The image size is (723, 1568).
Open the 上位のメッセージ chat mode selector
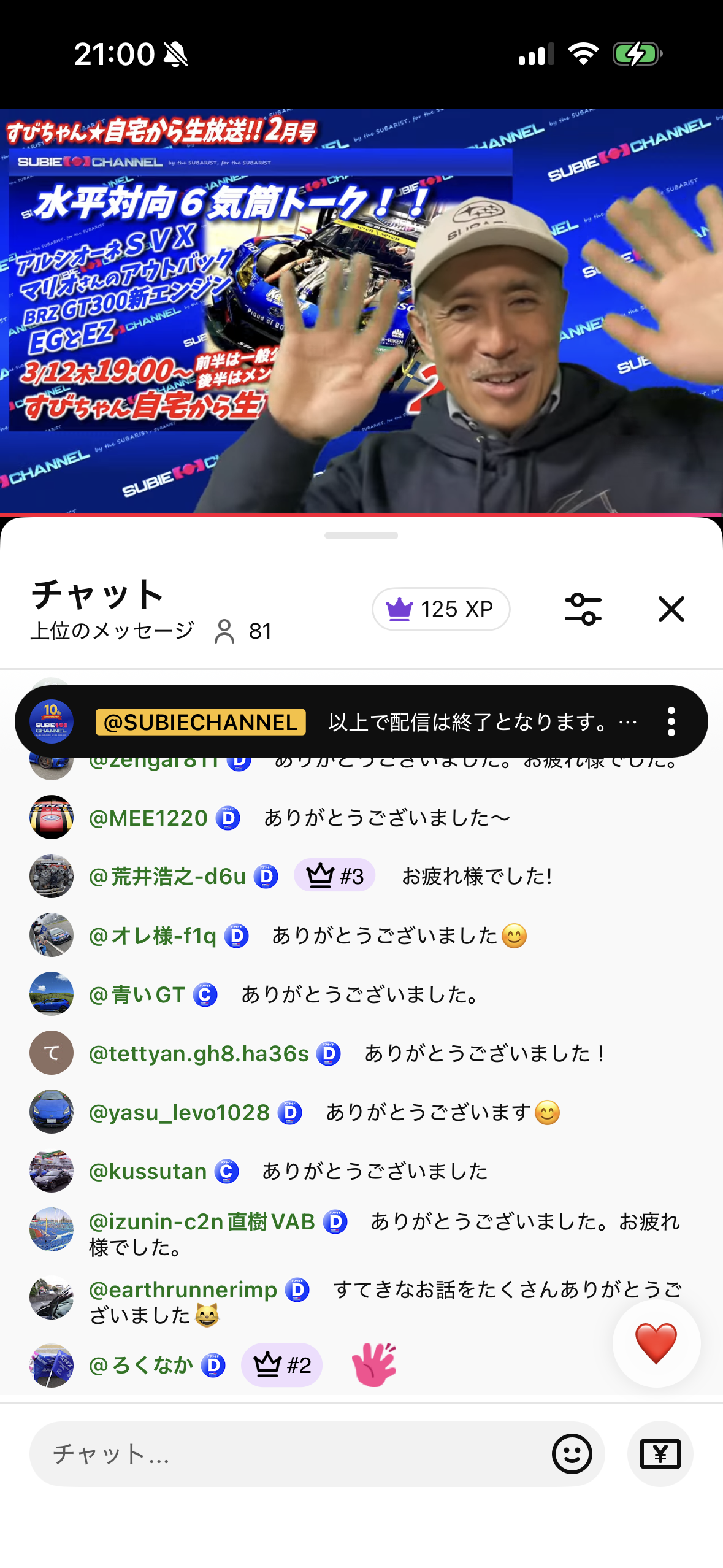click(x=112, y=631)
